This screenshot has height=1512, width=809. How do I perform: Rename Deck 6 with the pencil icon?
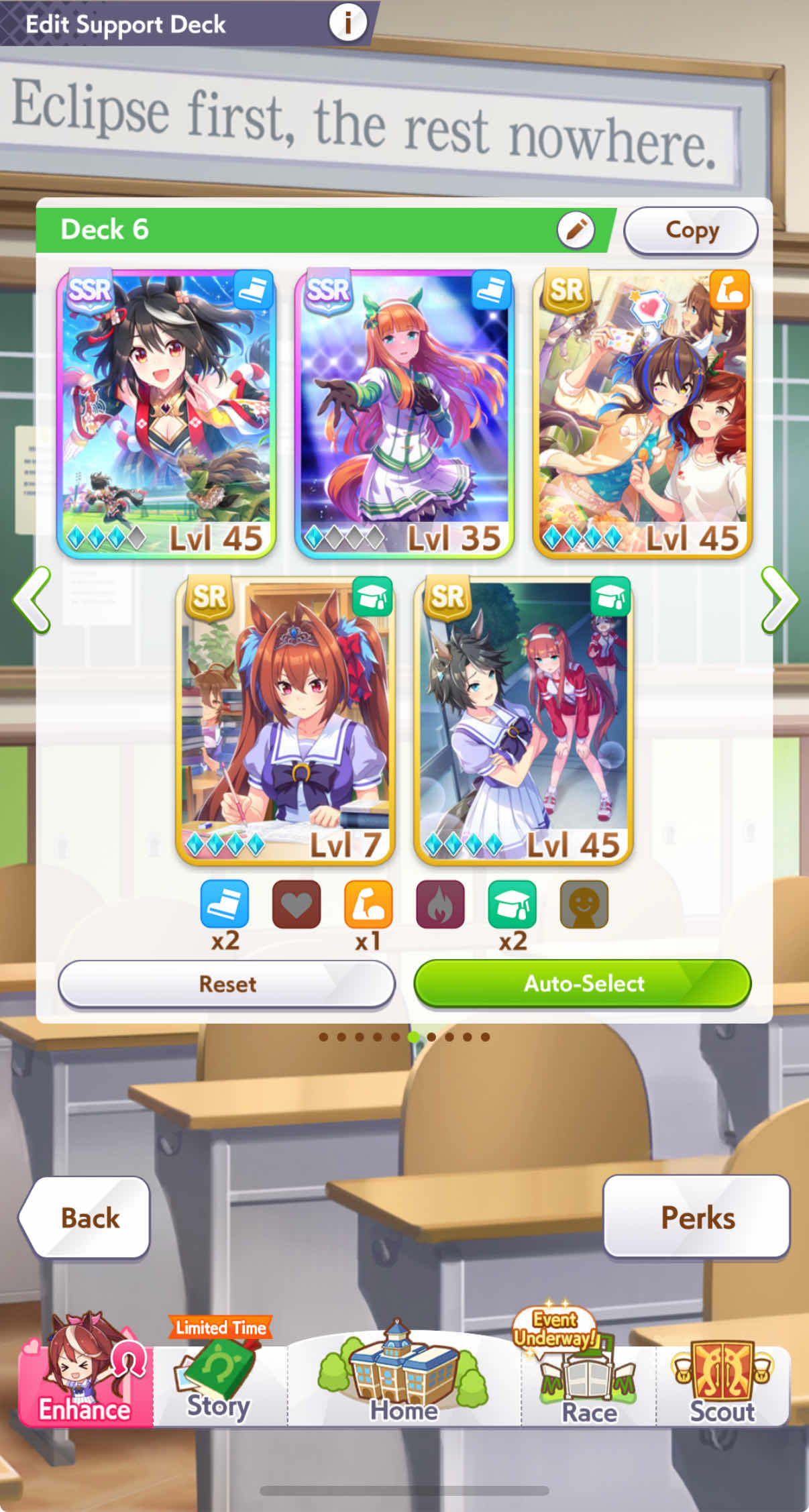576,230
